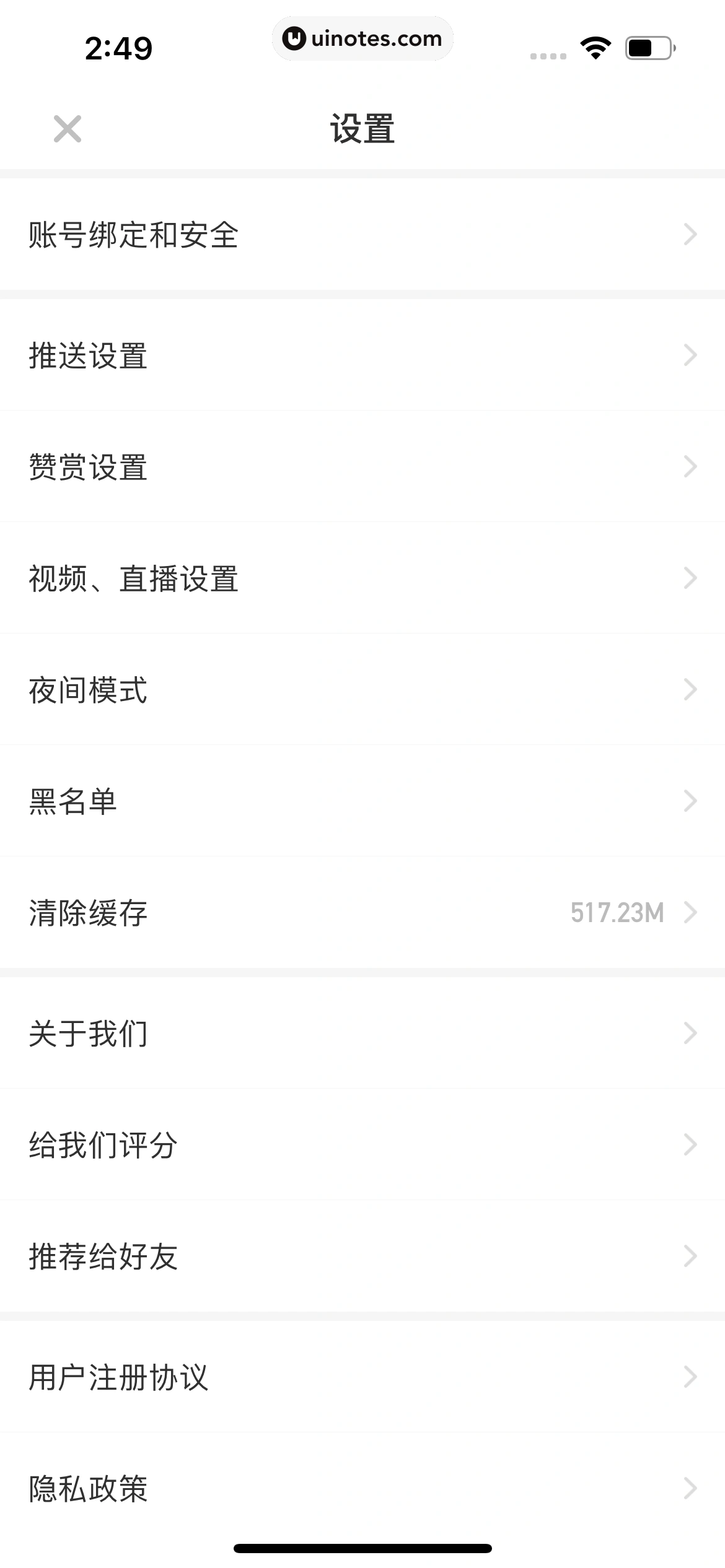Screen dimensions: 725x1568
Task: Open 视频、直播设置 options
Action: tap(362, 578)
